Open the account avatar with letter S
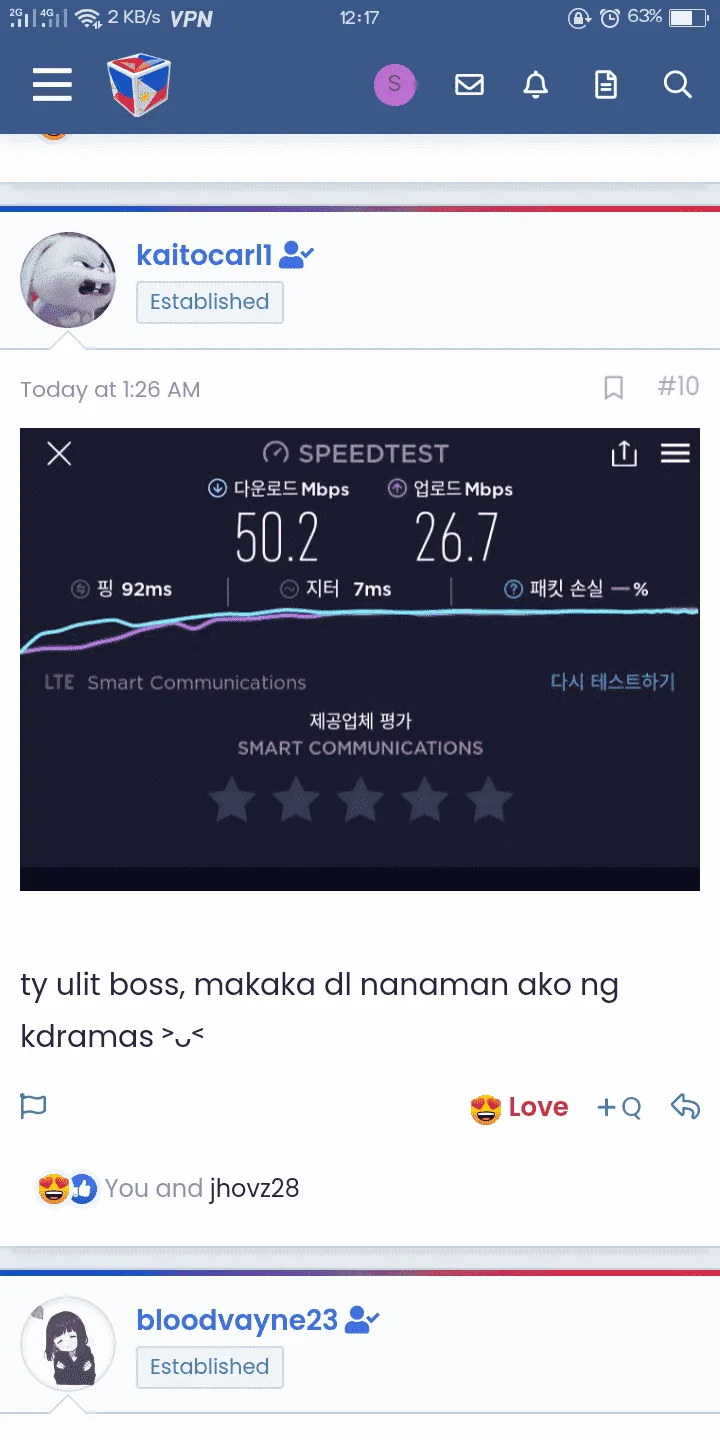720x1440 pixels. pyautogui.click(x=394, y=85)
